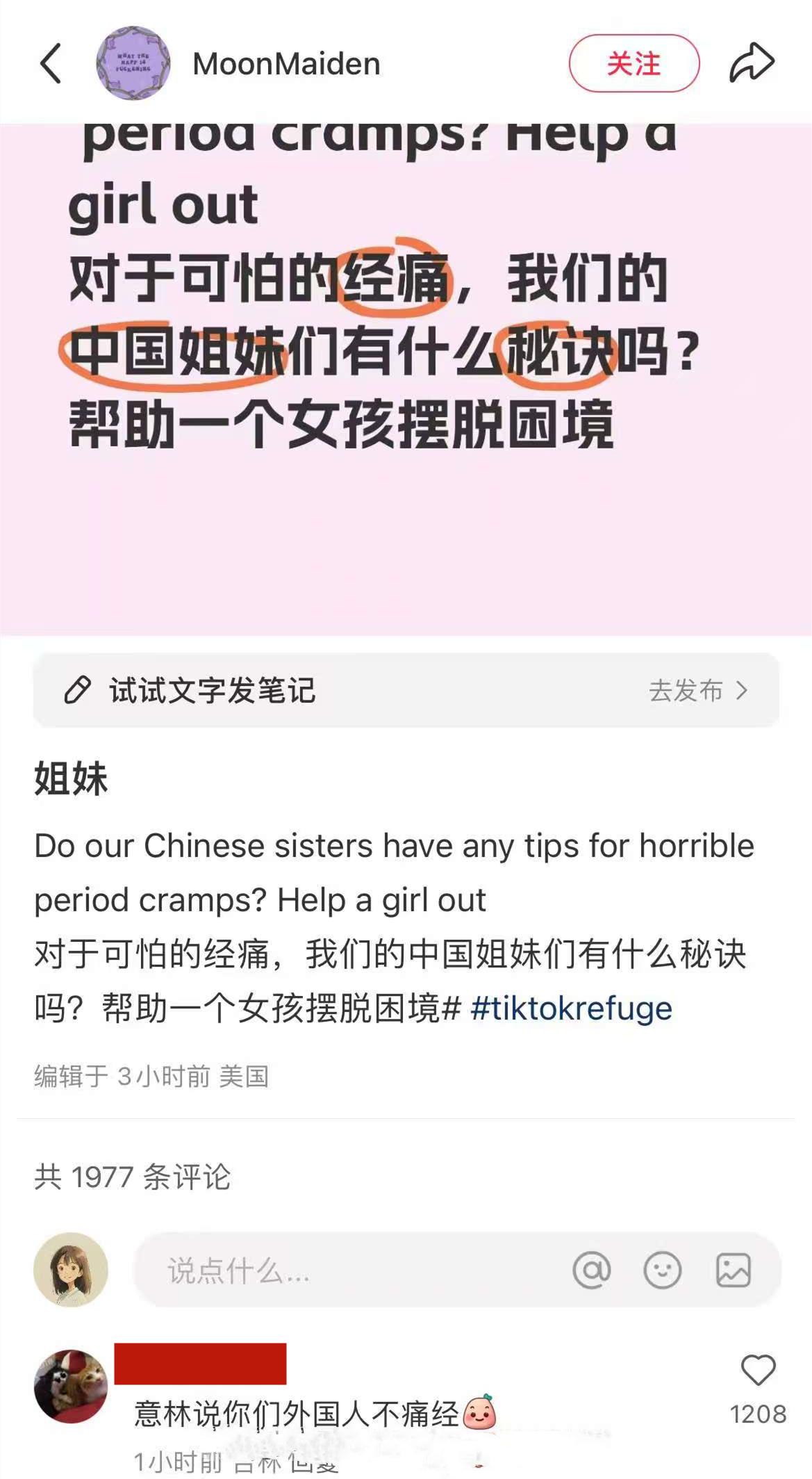Open the post image about period cramps
The height and width of the screenshot is (1479, 812).
pos(406,379)
